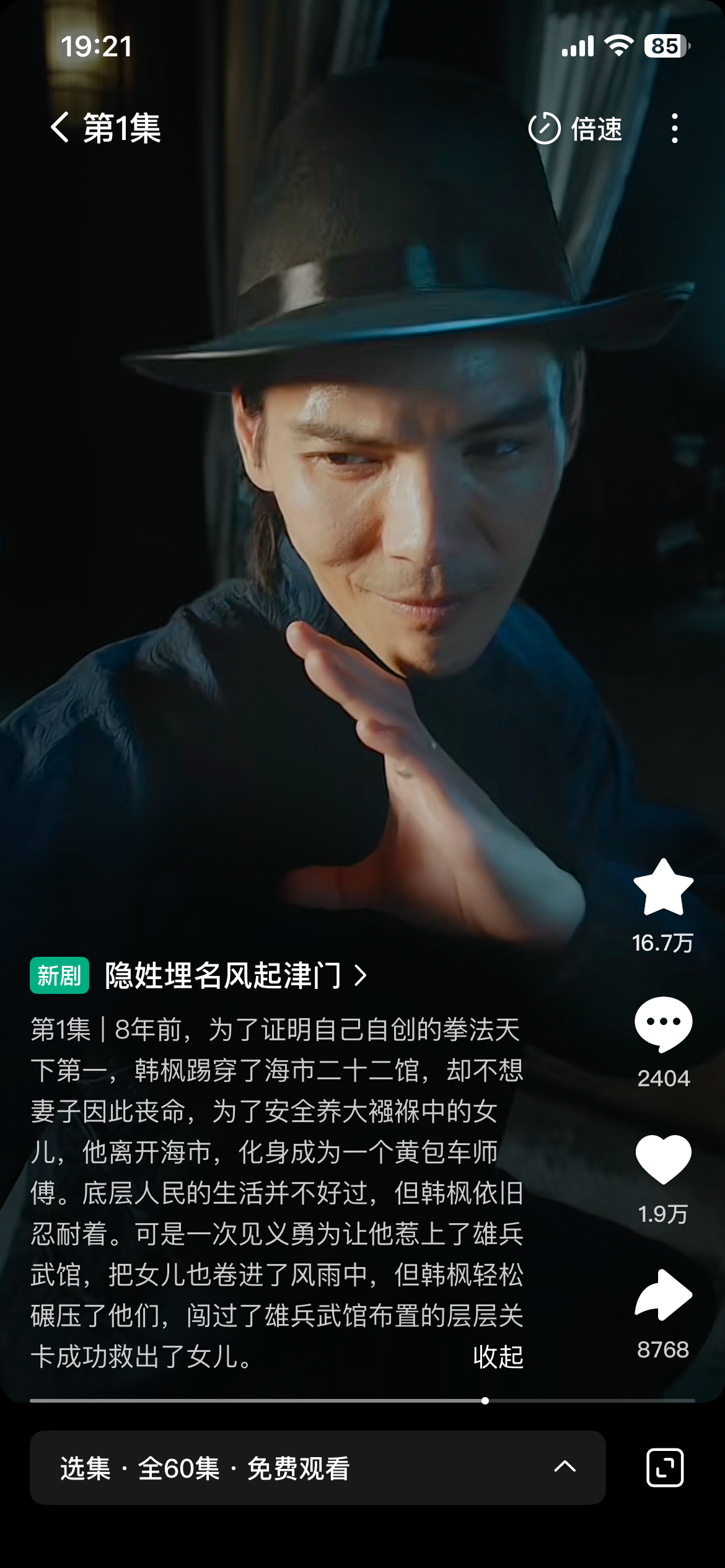The image size is (725, 1568).
Task: Tap the video progress bar
Action: (362, 1400)
